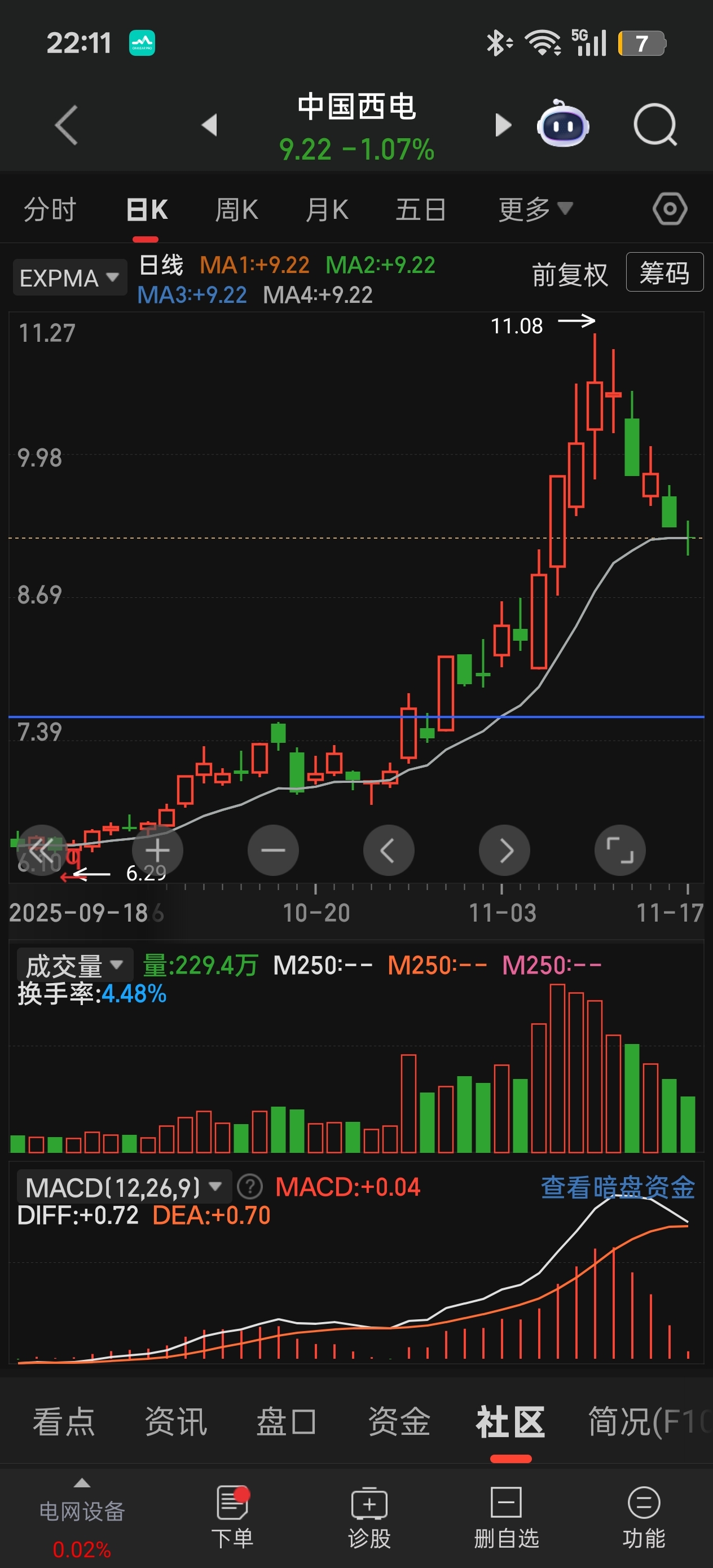Select the 周K weekly chart tab
The width and height of the screenshot is (713, 1568).
(236, 210)
